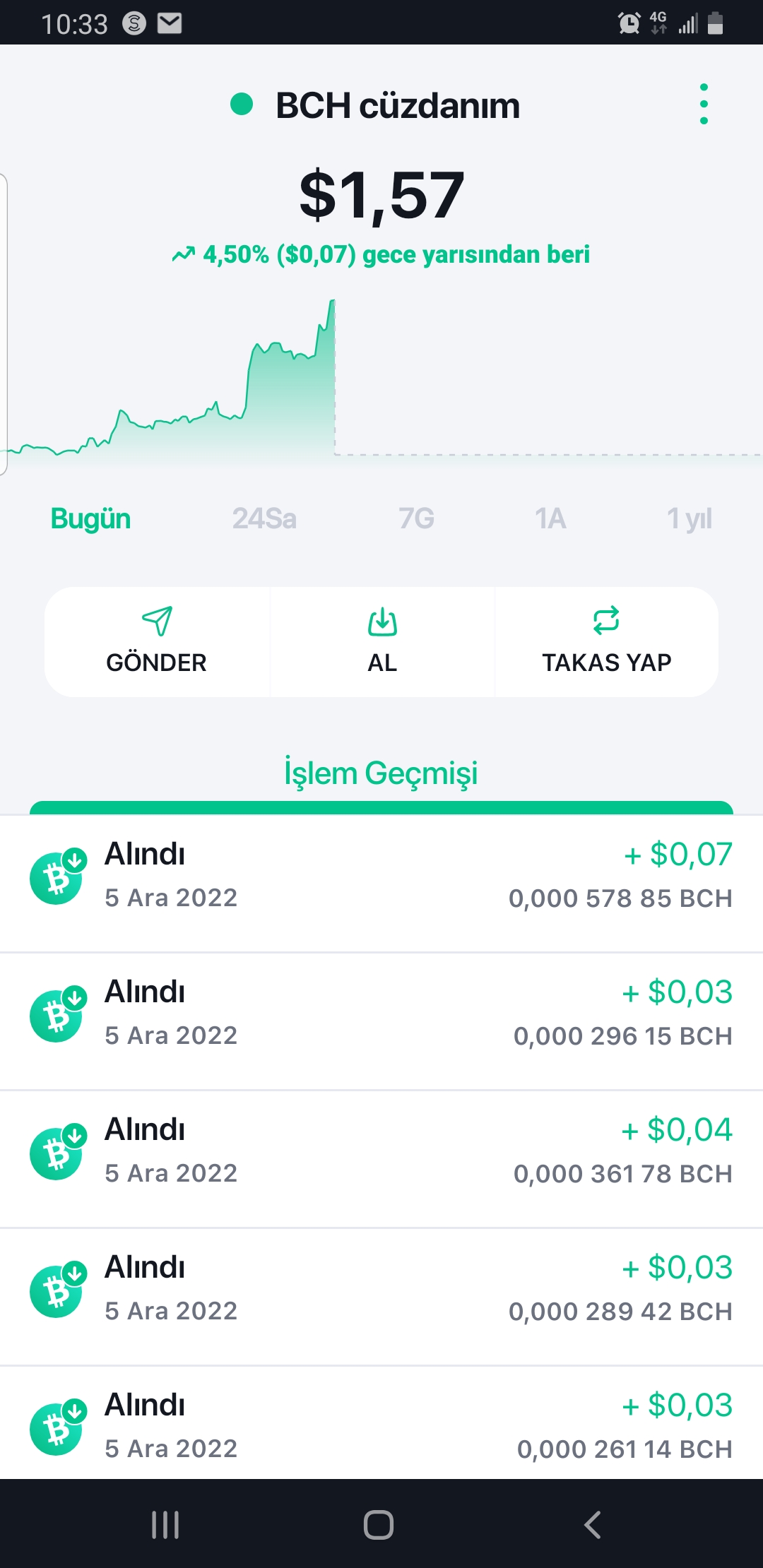Screen dimensions: 763x1568
Task: Switch chart to 24Sa range
Action: (x=264, y=519)
